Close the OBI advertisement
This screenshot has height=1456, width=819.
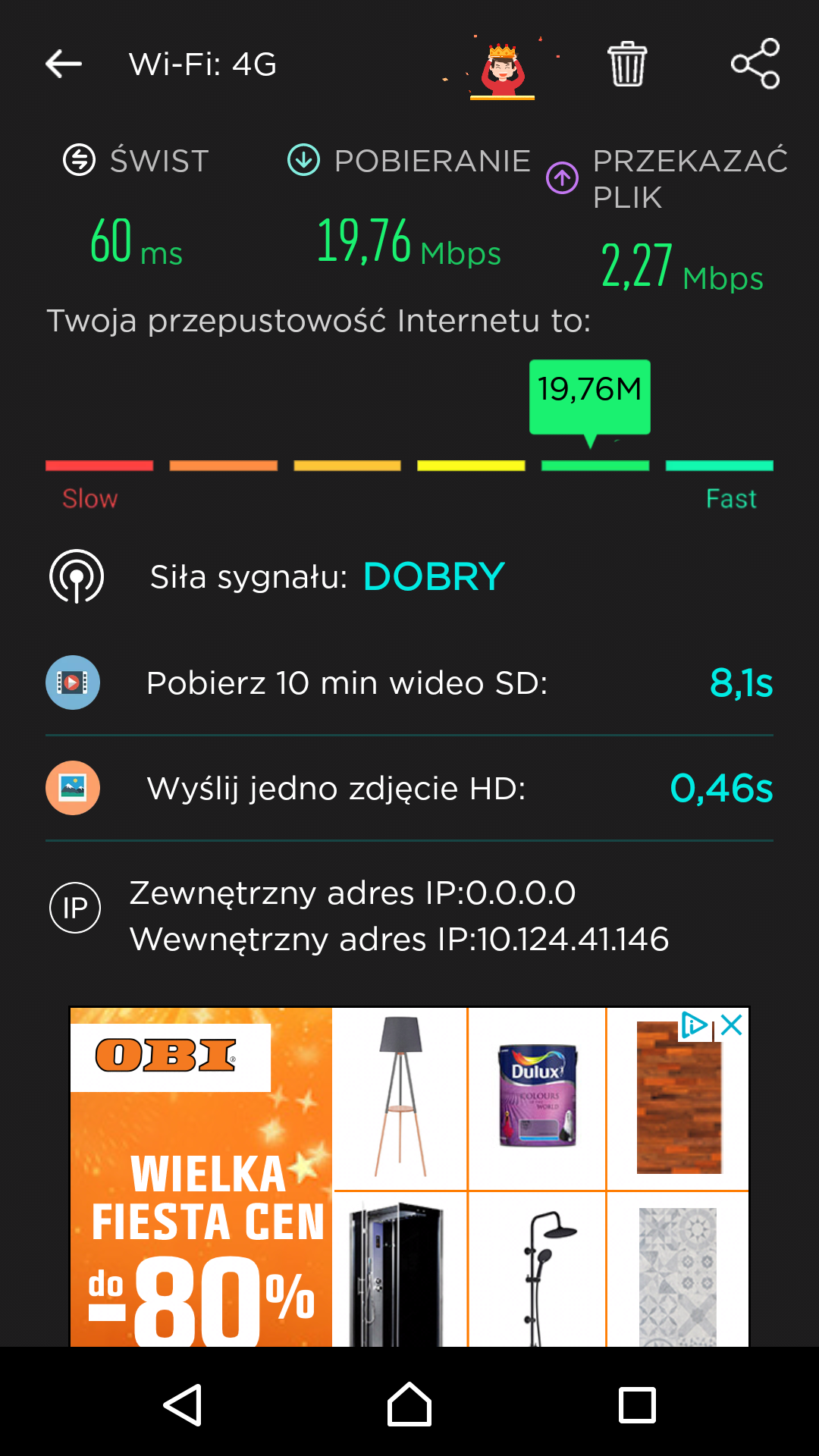pos(732,1025)
